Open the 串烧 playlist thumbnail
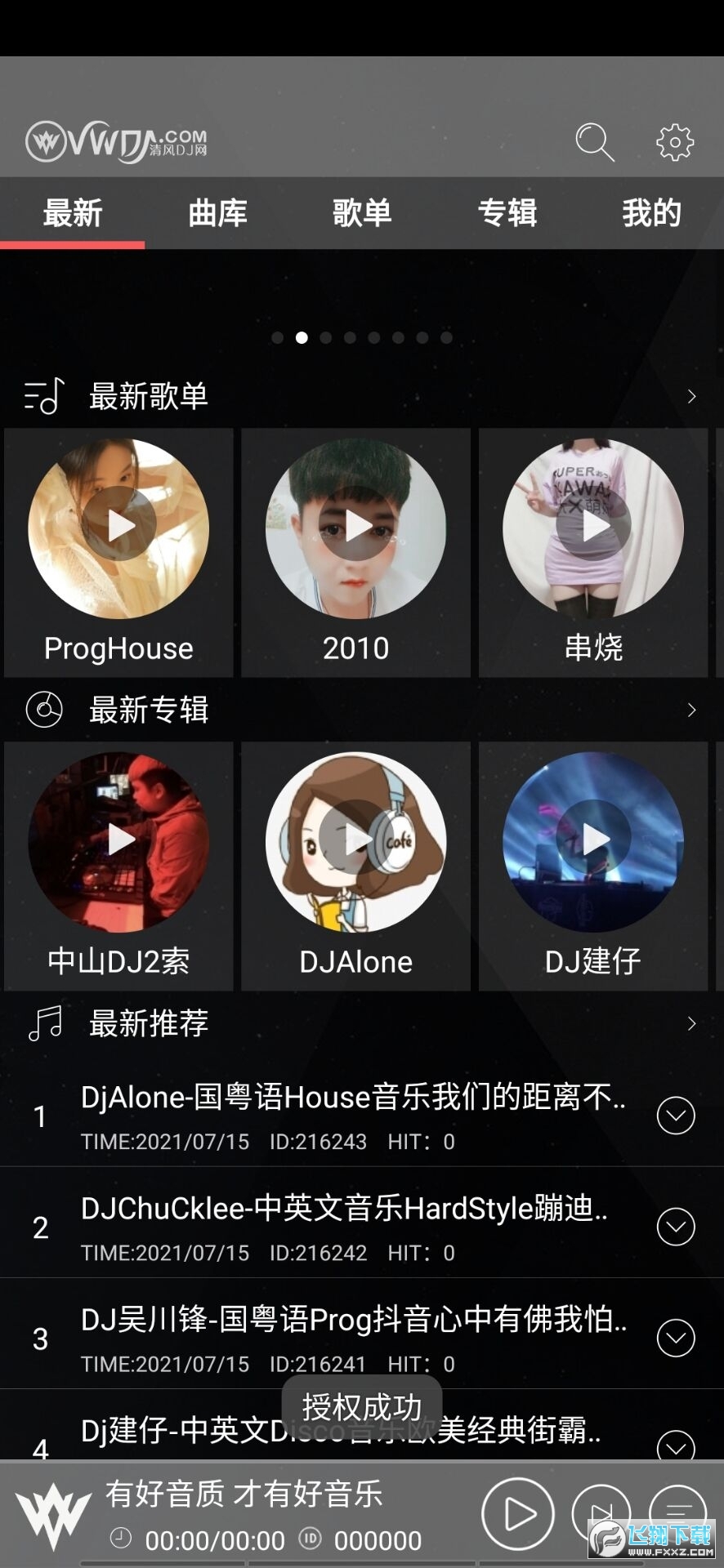The image size is (724, 1568). [593, 527]
